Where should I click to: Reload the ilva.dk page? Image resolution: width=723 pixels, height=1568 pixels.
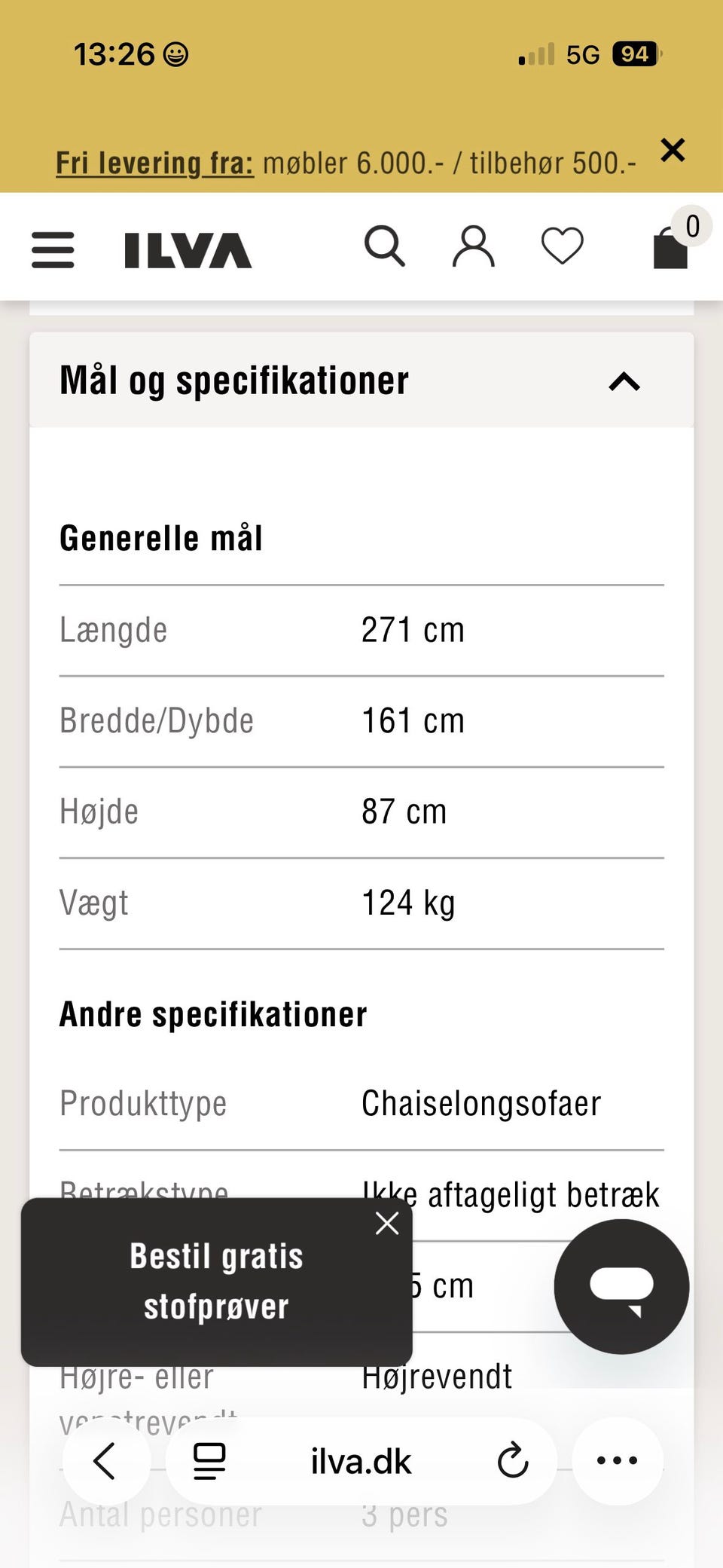point(514,1460)
